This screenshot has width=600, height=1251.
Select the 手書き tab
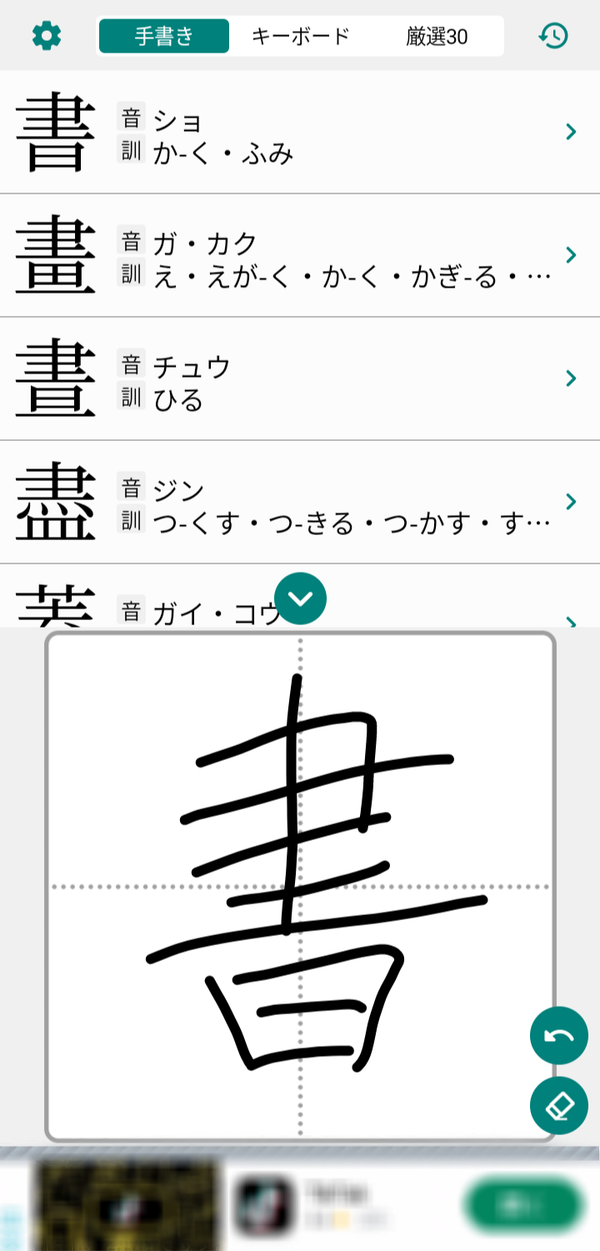[164, 37]
